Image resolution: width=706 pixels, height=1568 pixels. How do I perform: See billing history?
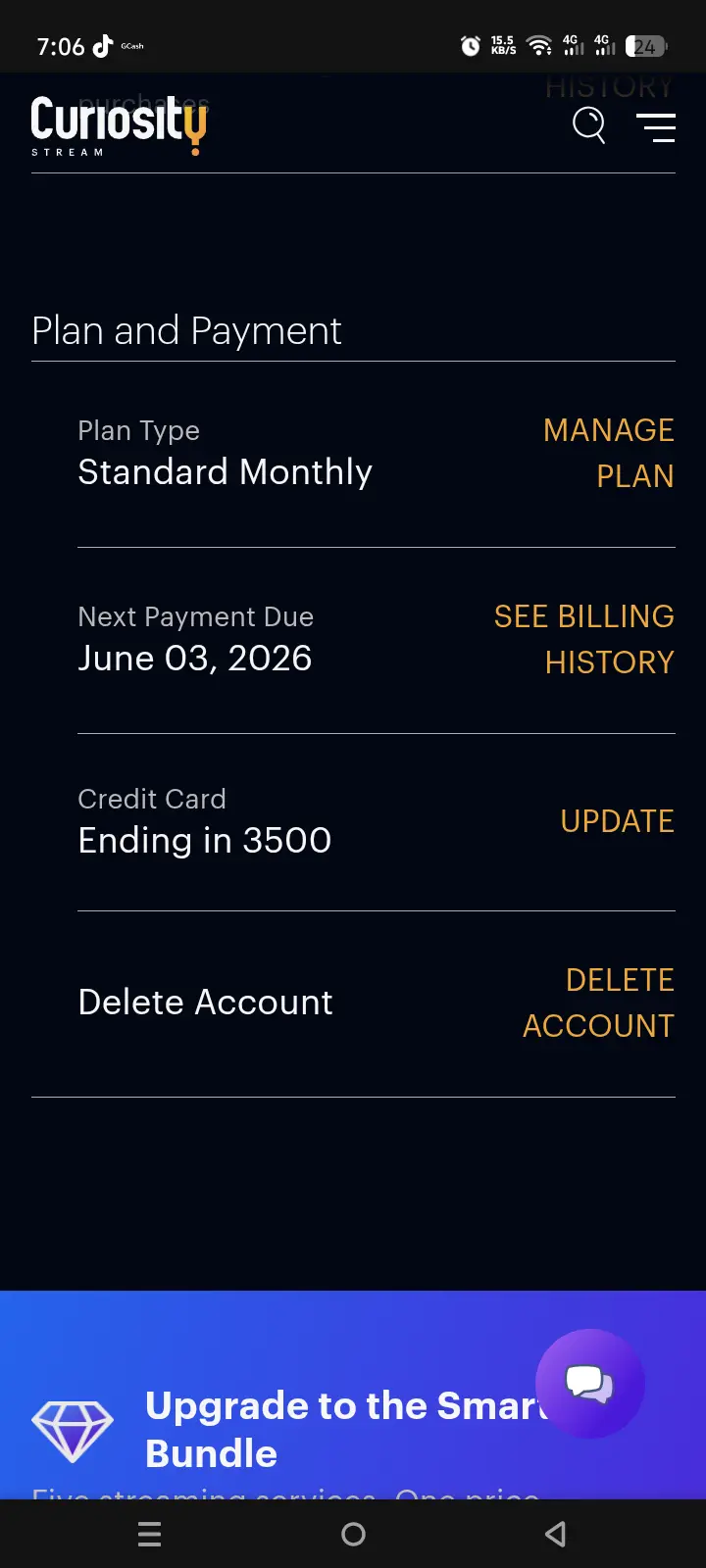coord(583,639)
